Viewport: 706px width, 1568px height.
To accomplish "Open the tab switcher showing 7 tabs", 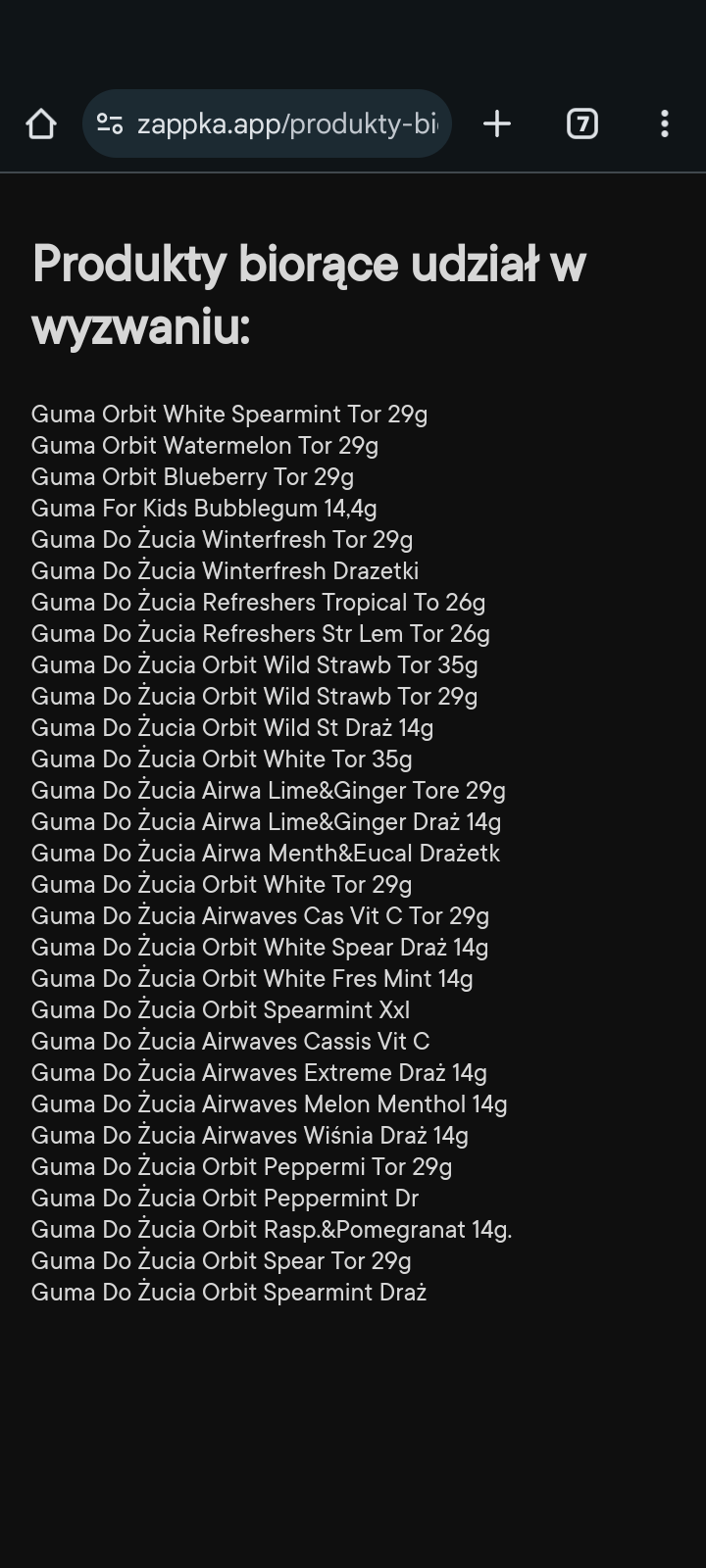I will [582, 123].
